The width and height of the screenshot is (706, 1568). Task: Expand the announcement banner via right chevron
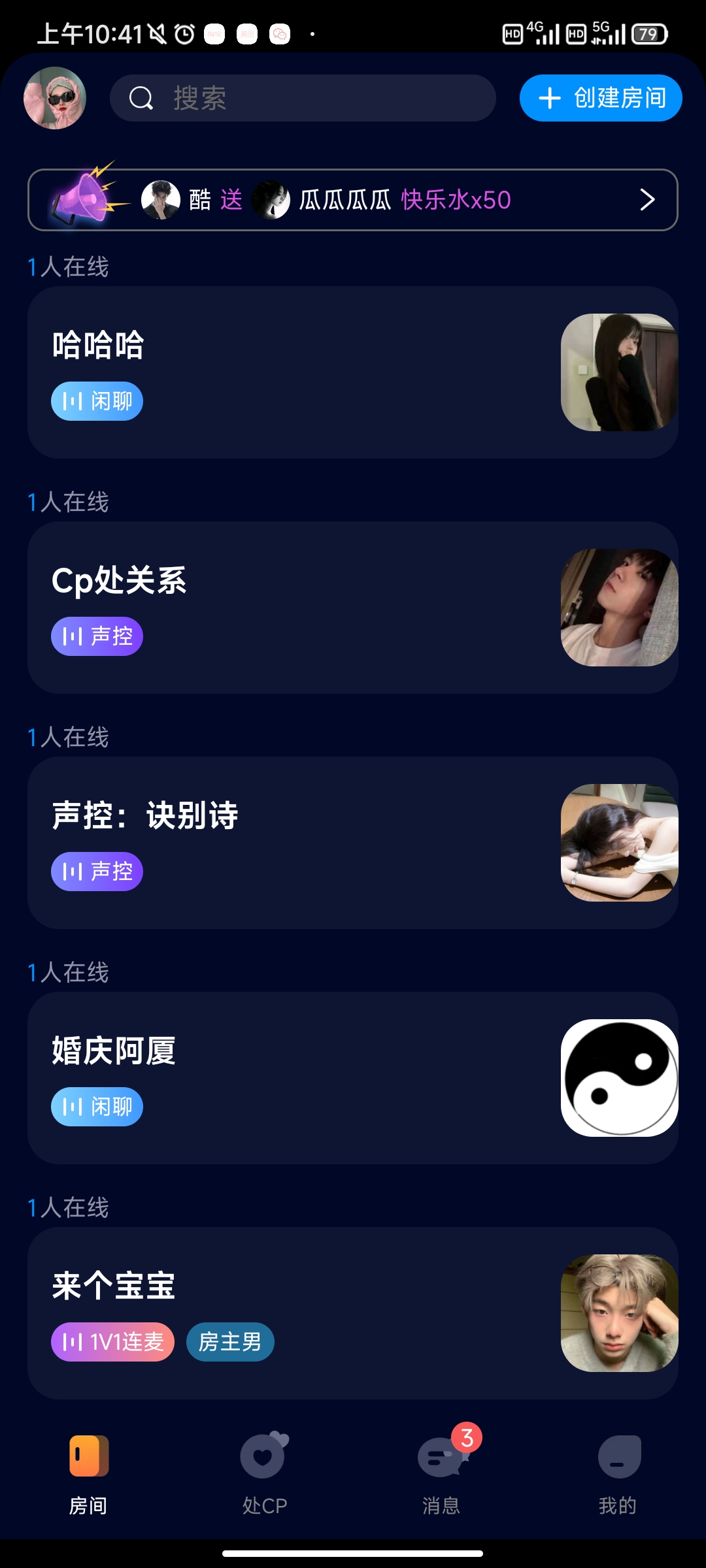pyautogui.click(x=647, y=200)
